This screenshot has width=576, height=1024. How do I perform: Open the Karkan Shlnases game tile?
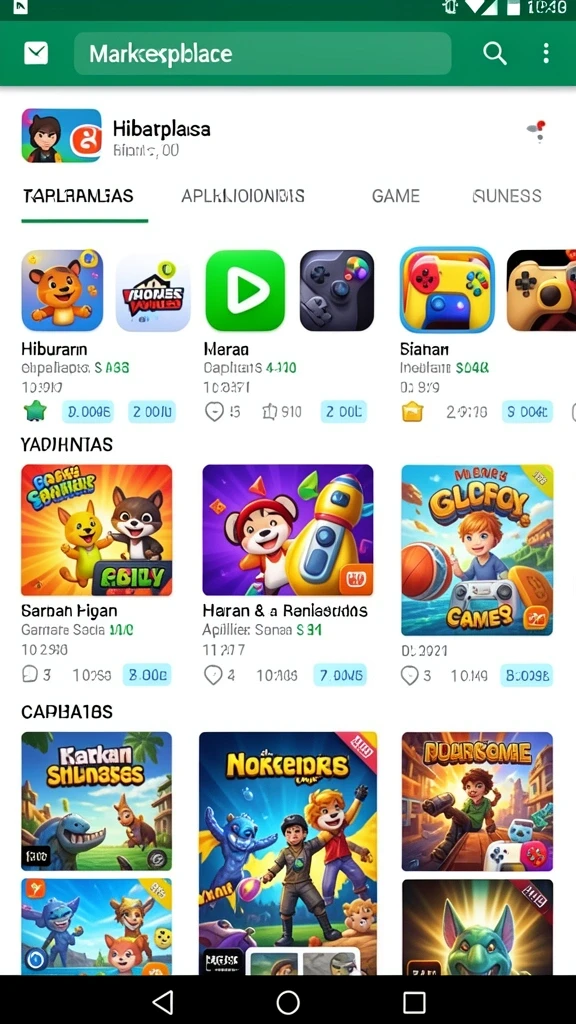(97, 801)
